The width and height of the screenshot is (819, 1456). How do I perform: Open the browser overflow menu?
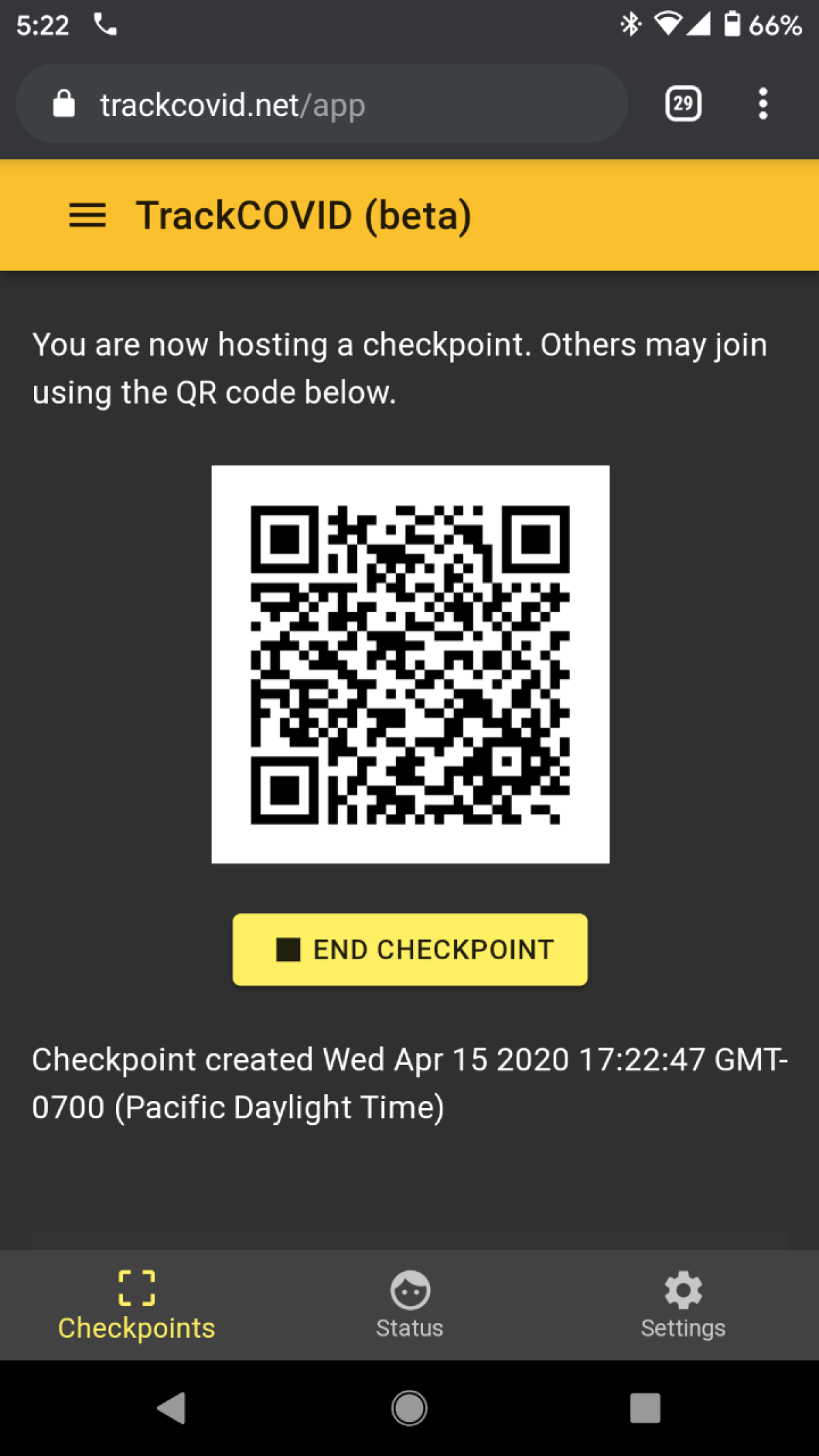point(763,104)
